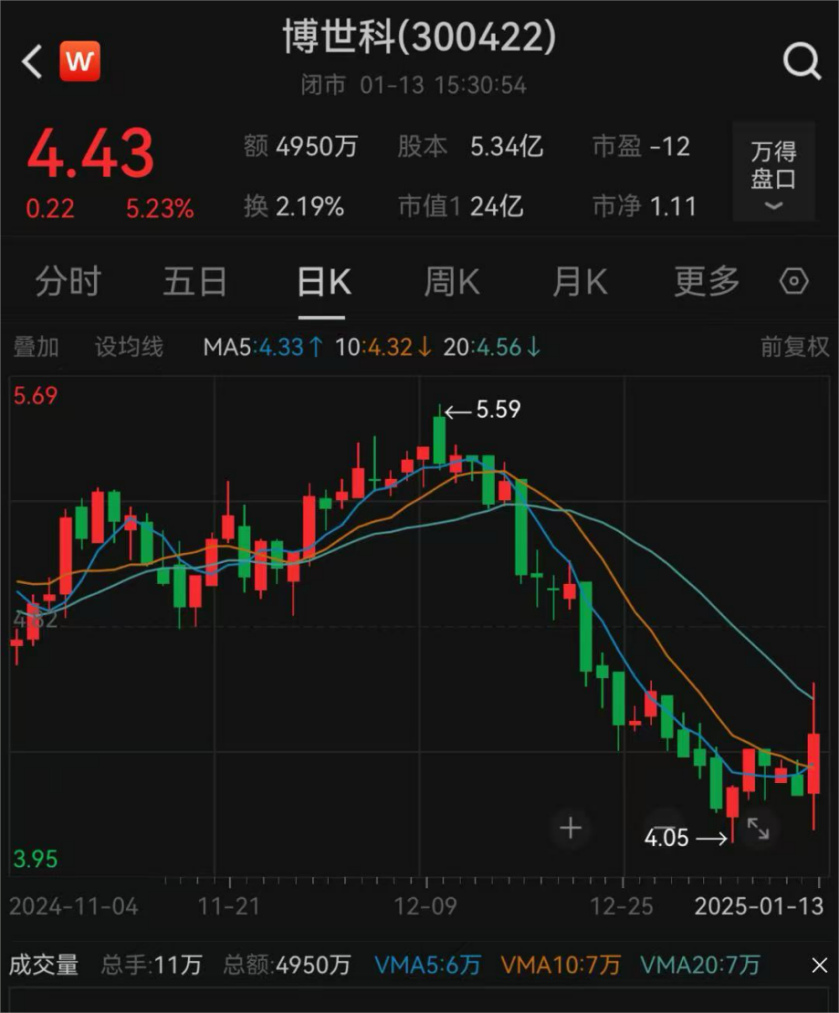Screen dimensions: 839x1013
Task: Tap 叠加 to overlay another stock
Action: [36, 347]
